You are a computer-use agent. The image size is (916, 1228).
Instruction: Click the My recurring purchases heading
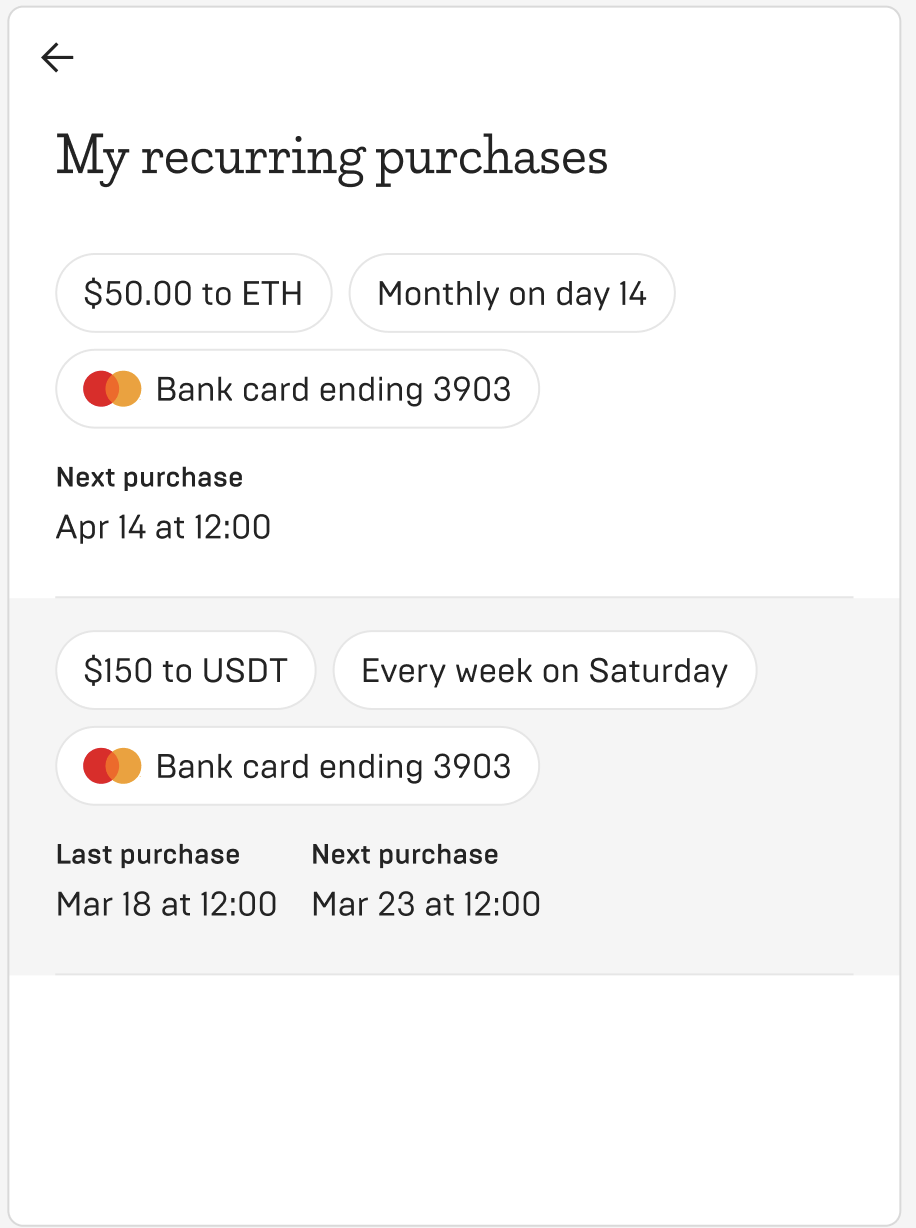click(332, 155)
